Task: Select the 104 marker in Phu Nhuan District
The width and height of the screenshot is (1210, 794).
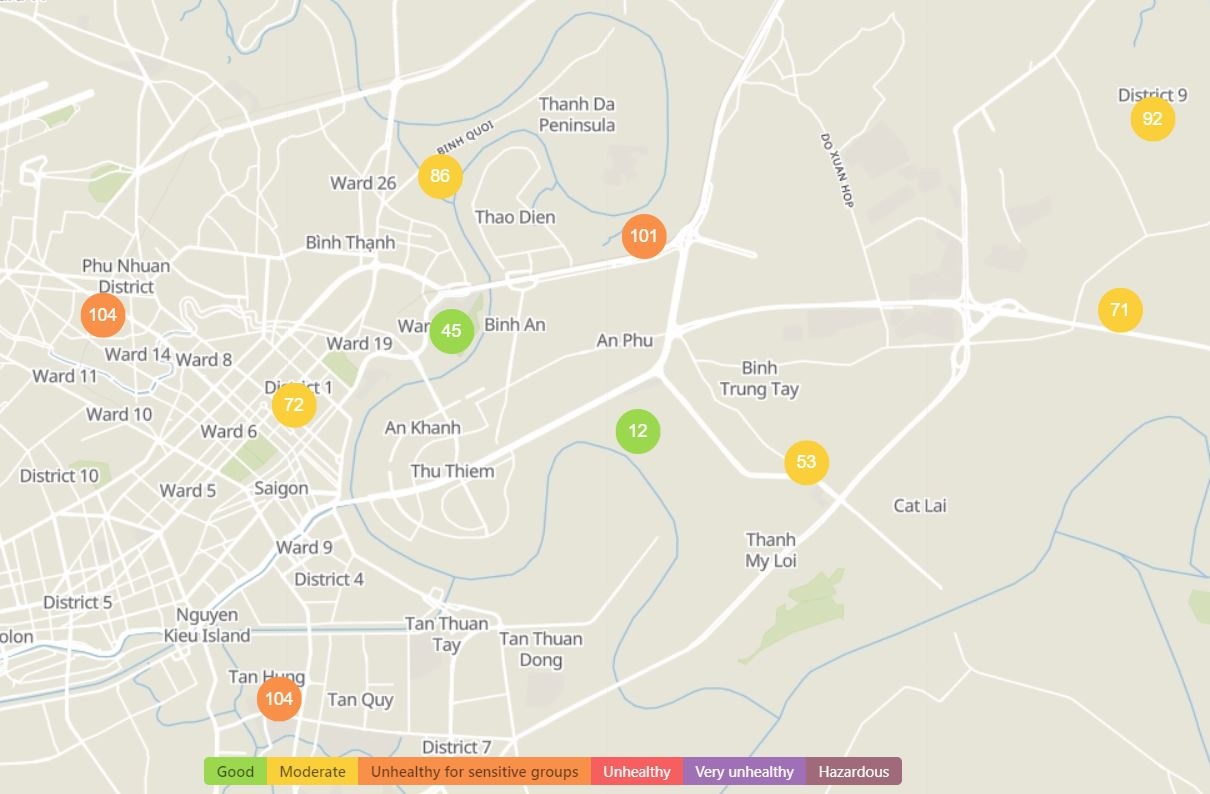Action: pyautogui.click(x=103, y=315)
